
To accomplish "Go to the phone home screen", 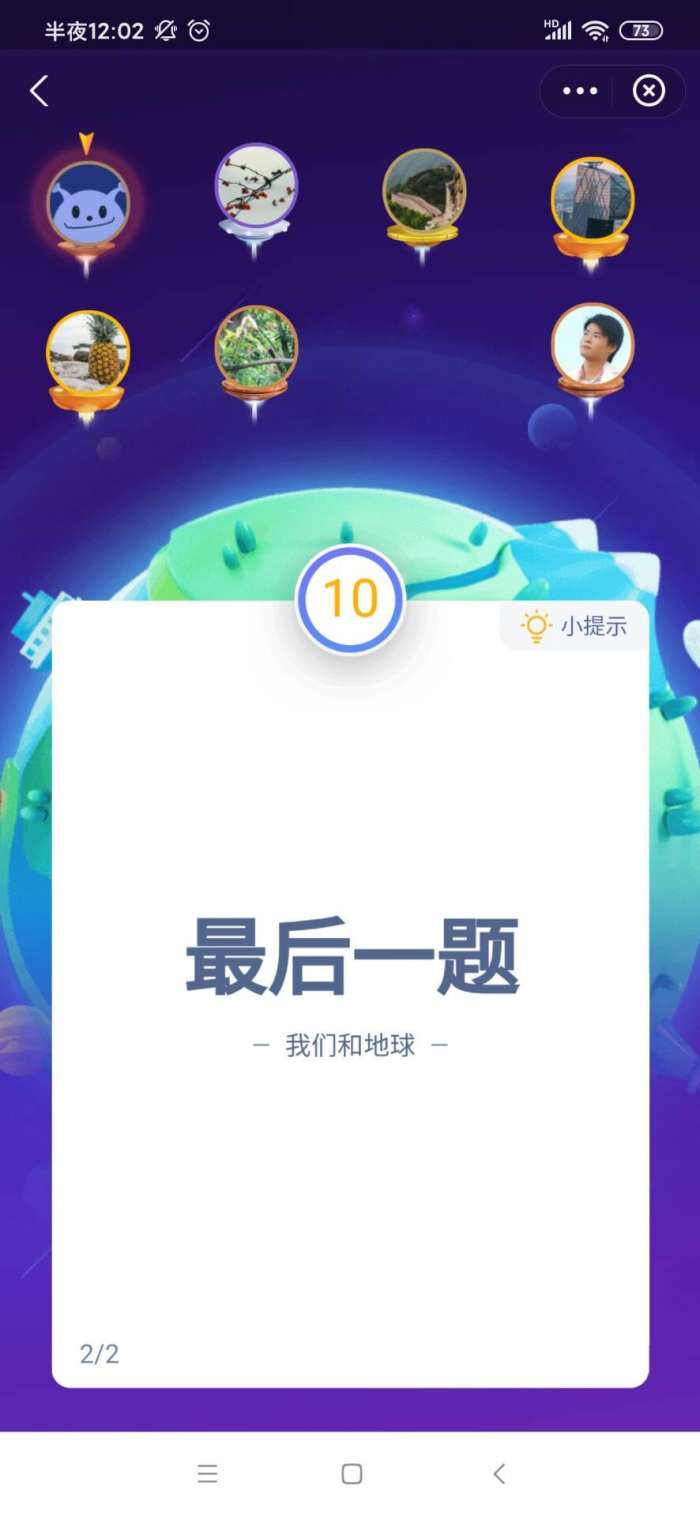I will point(351,1473).
